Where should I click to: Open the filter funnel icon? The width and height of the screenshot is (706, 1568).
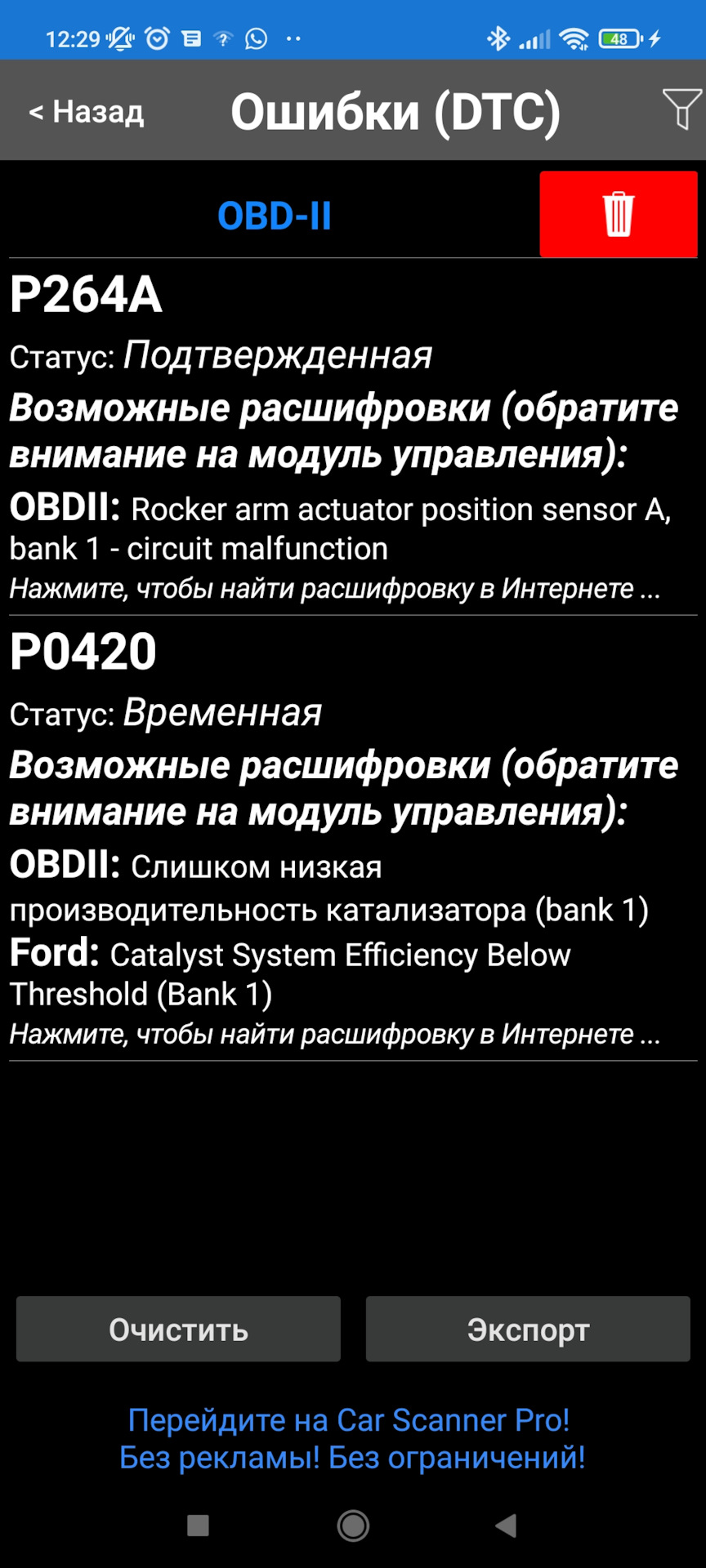pos(682,109)
